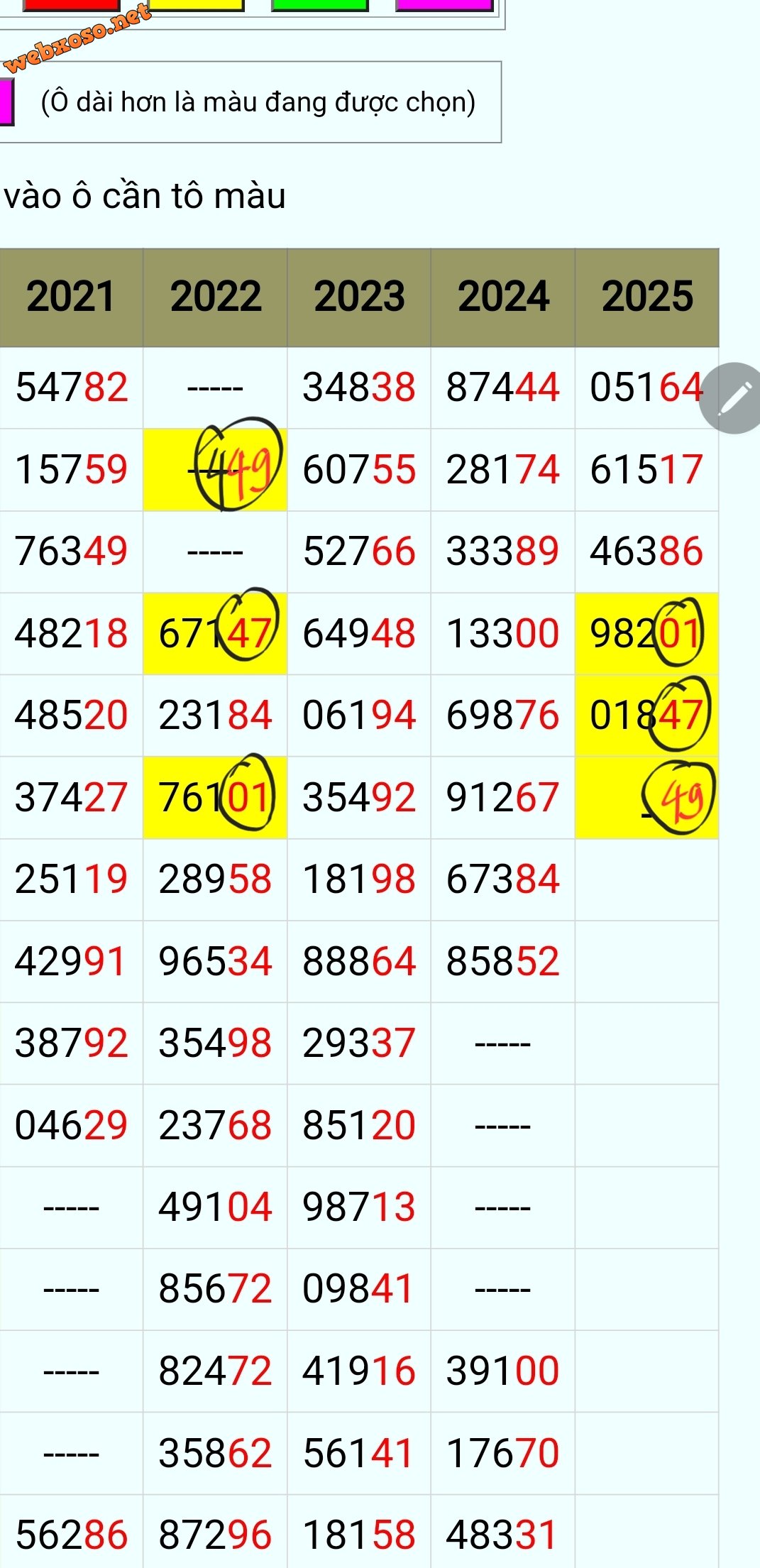Highlight cell 85852 in 2024 column
This screenshot has height=1568, width=760.
click(x=502, y=961)
